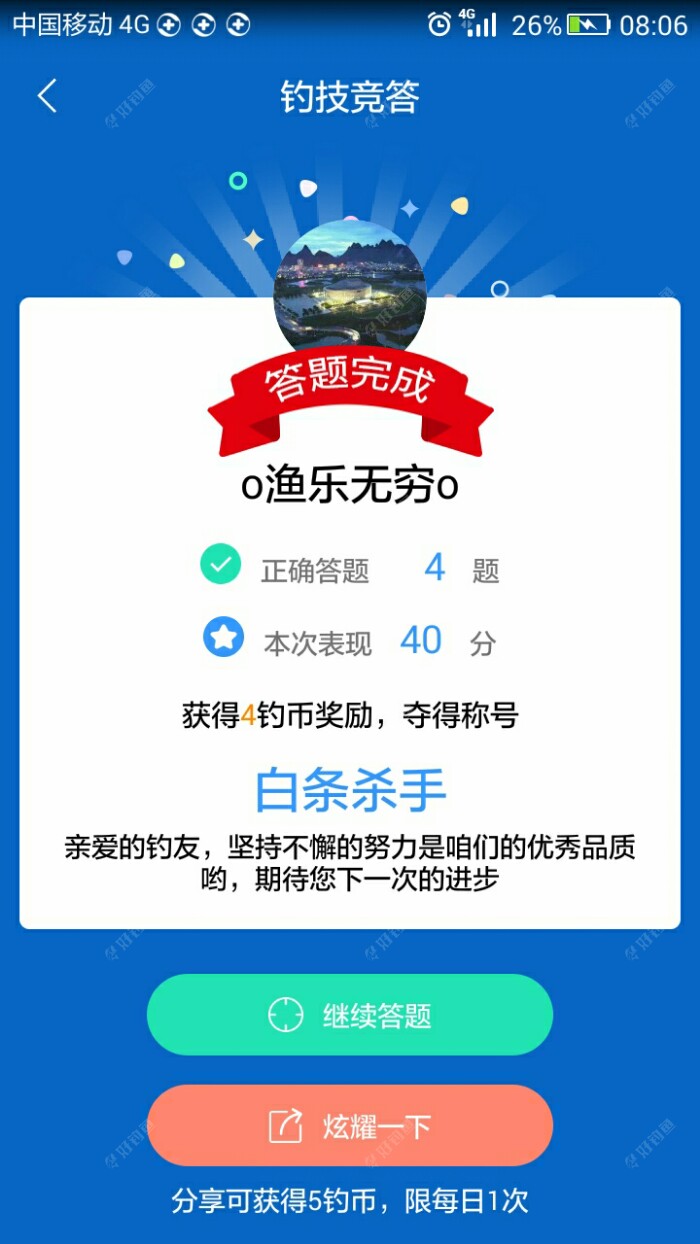Go back using the top-left arrow
Image resolution: width=700 pixels, height=1244 pixels.
47,96
